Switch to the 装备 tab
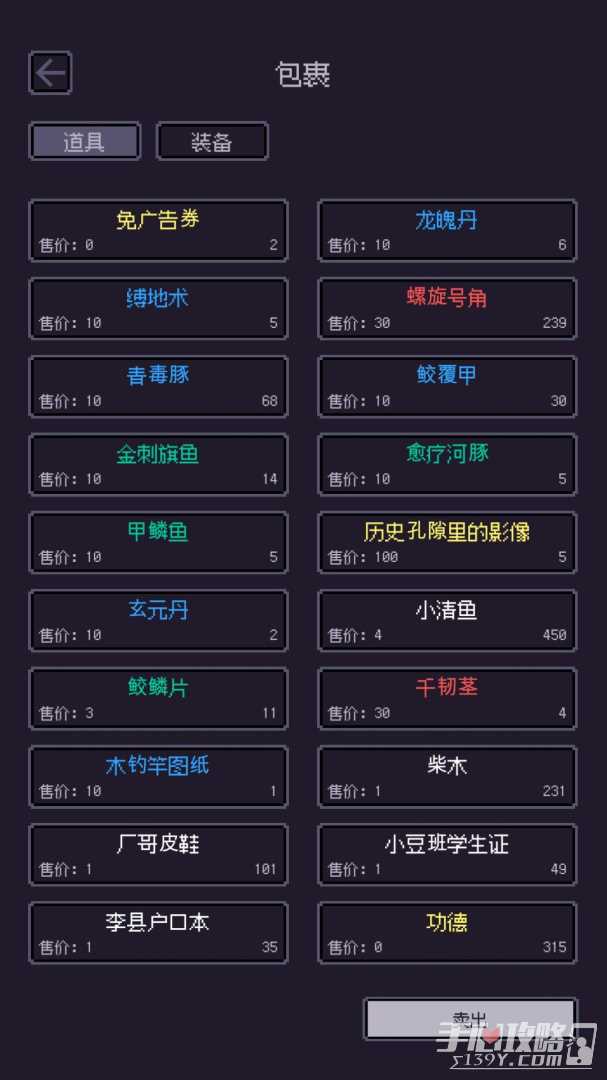This screenshot has width=607, height=1080. (212, 142)
